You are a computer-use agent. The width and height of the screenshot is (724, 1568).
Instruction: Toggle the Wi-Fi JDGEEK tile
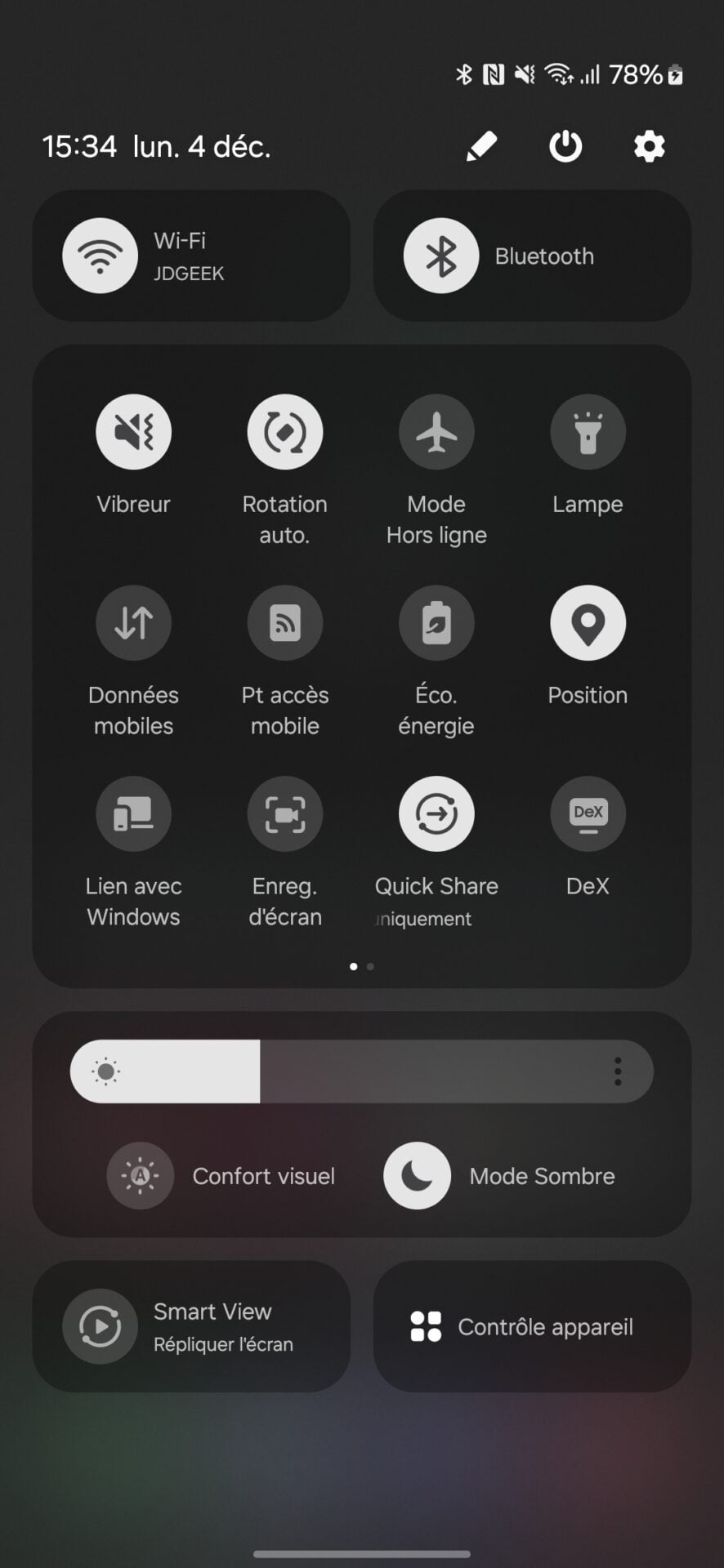click(x=101, y=256)
